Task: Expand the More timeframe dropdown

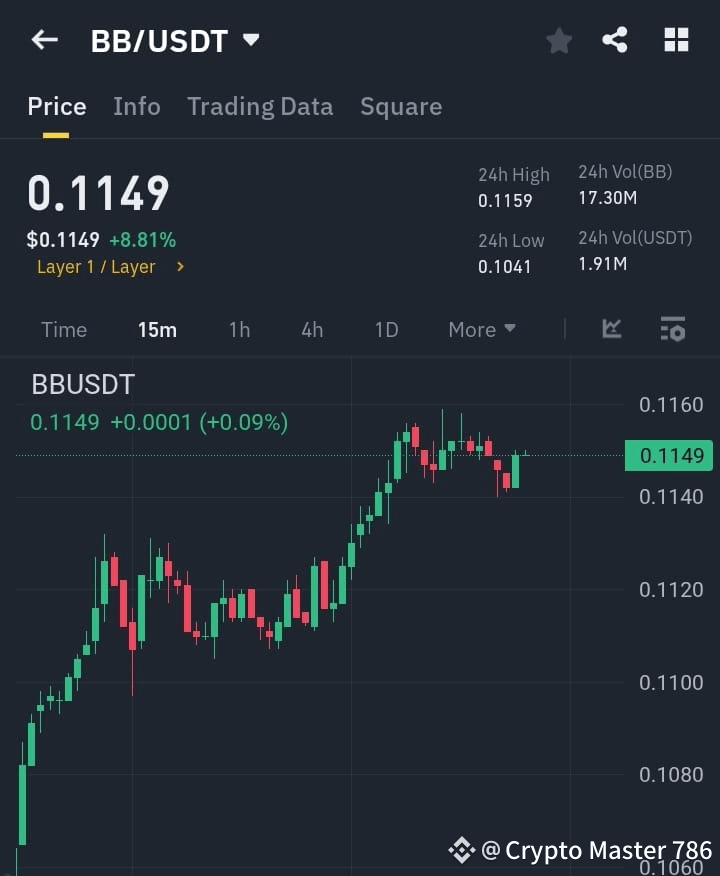Action: click(481, 329)
